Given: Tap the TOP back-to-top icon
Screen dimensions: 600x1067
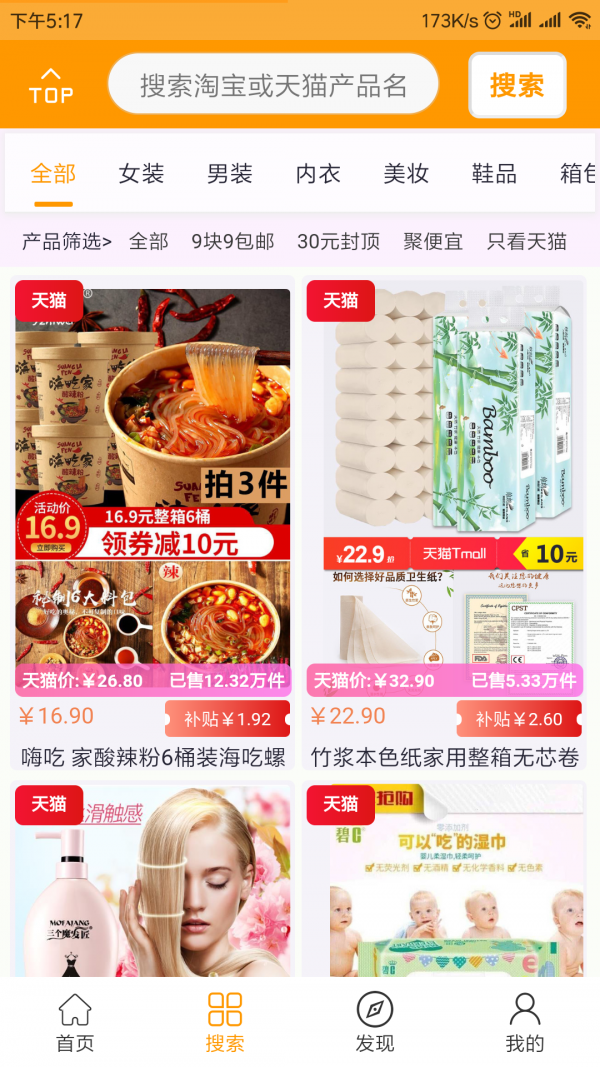Looking at the screenshot, I should (x=51, y=85).
